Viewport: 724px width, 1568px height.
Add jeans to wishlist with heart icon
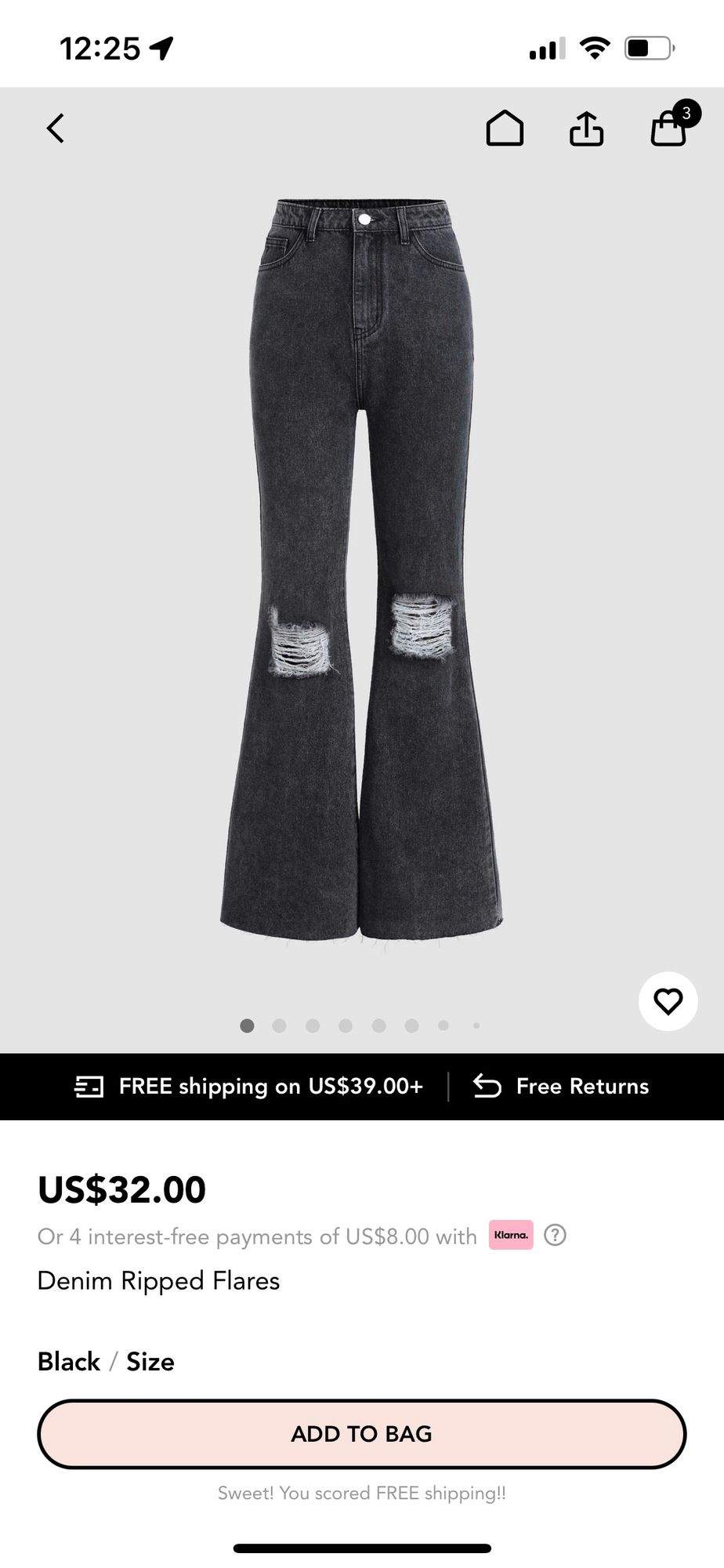tap(668, 1001)
